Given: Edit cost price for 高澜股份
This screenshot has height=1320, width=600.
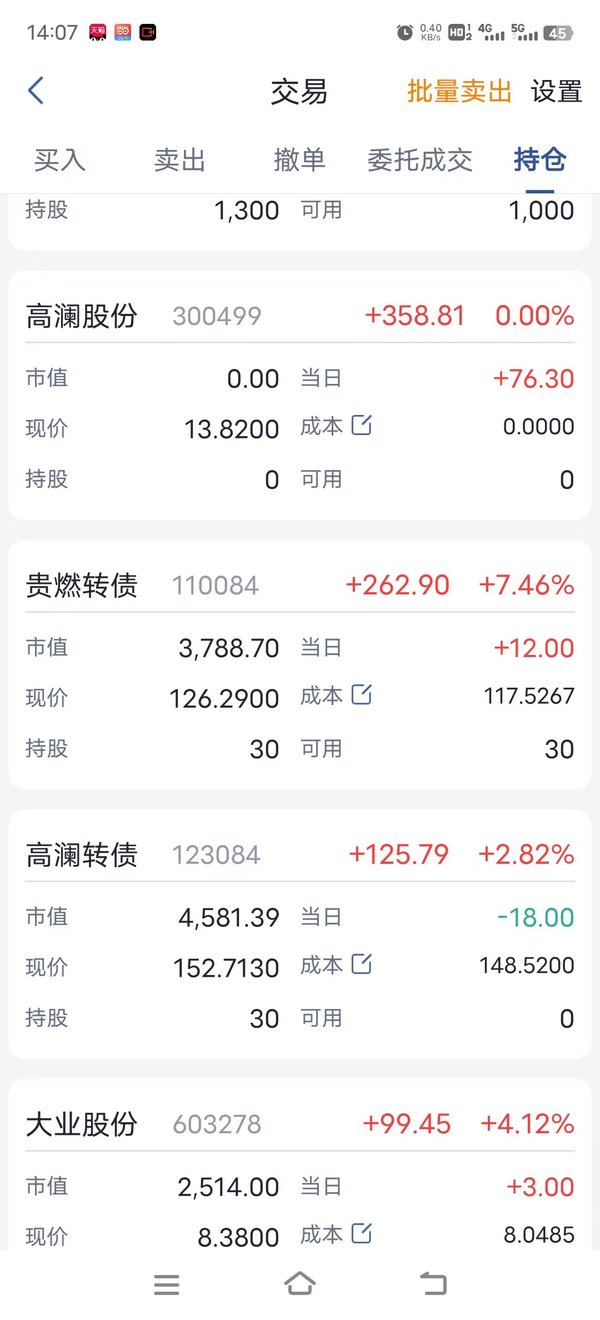Looking at the screenshot, I should point(362,426).
